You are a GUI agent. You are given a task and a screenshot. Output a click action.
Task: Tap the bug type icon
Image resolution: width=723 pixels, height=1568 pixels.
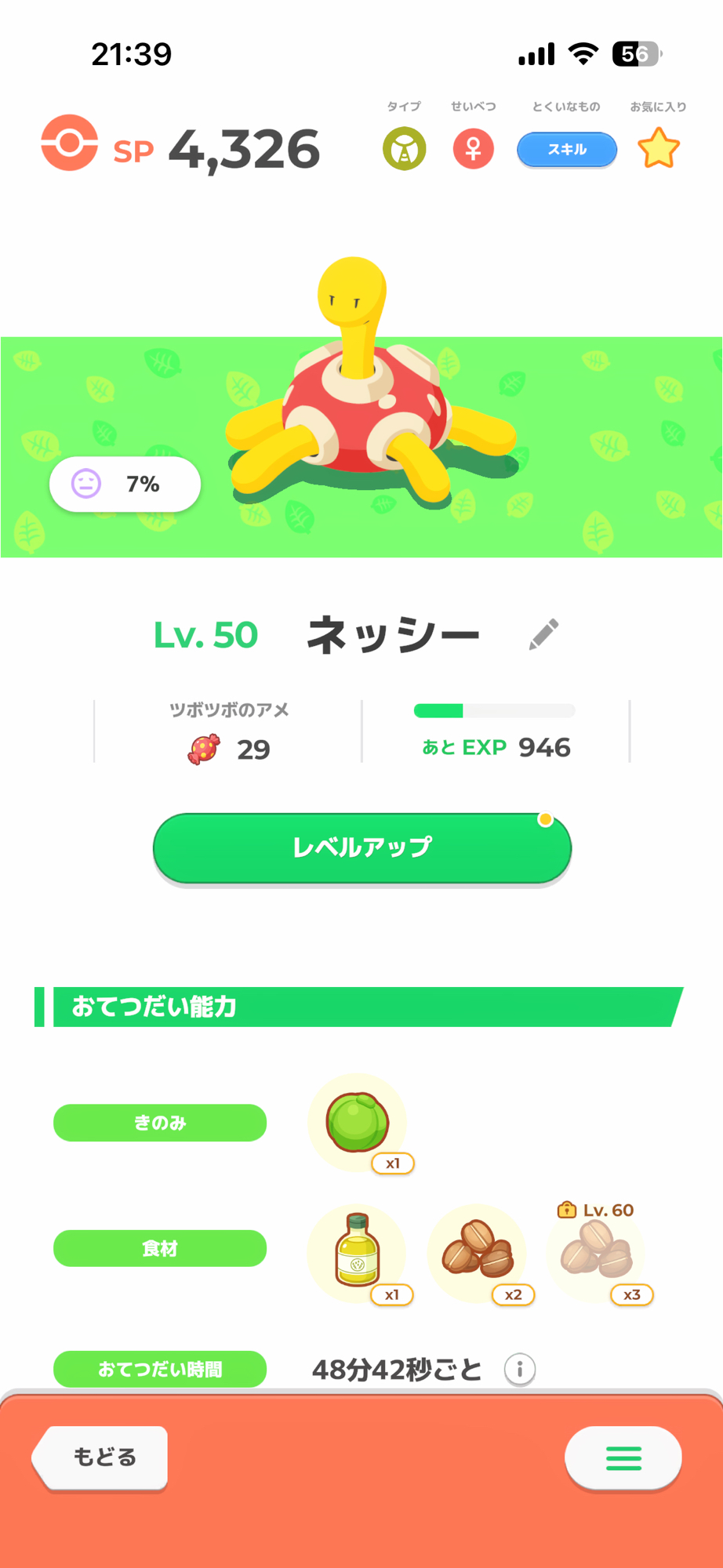[405, 149]
